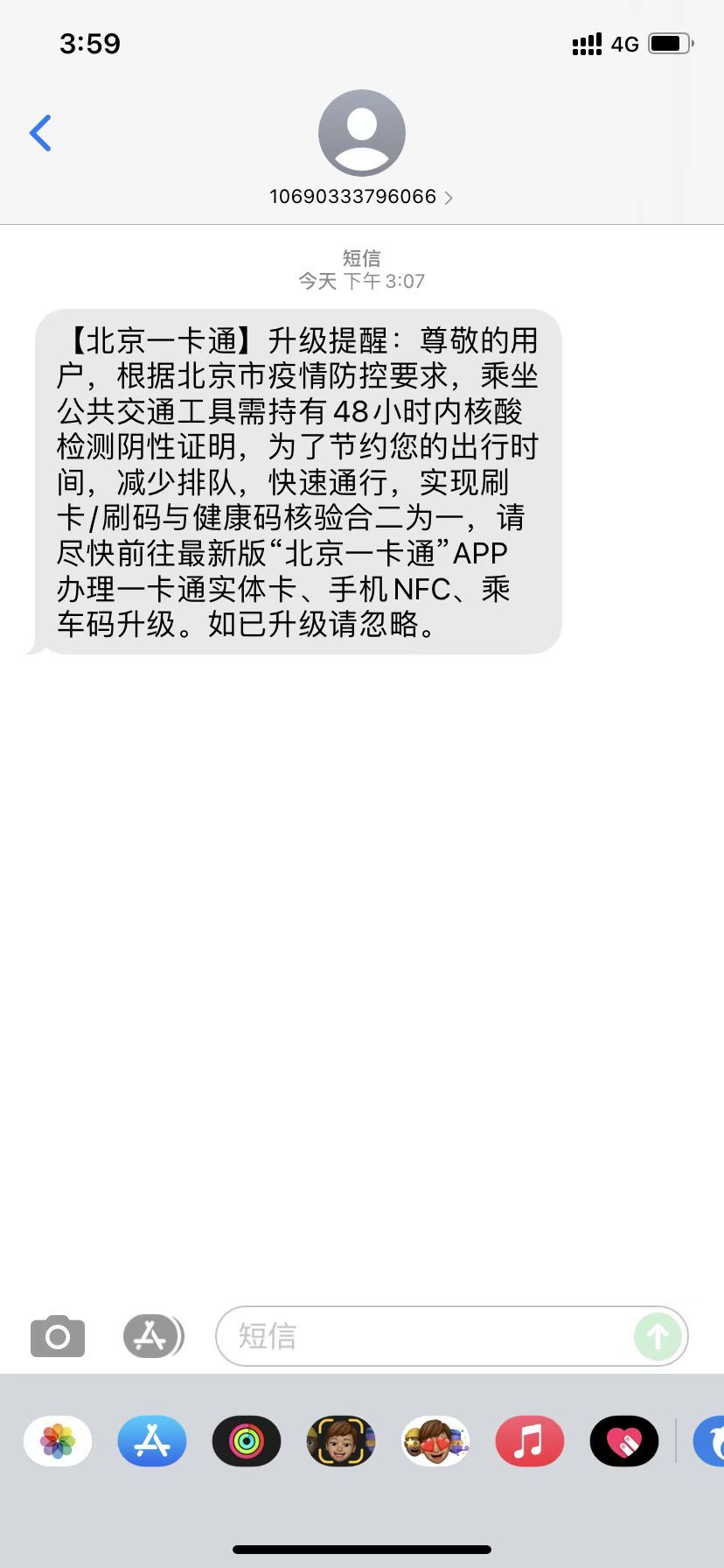Open the Activity rings app
Image resolution: width=724 pixels, height=1568 pixels.
(x=247, y=1440)
